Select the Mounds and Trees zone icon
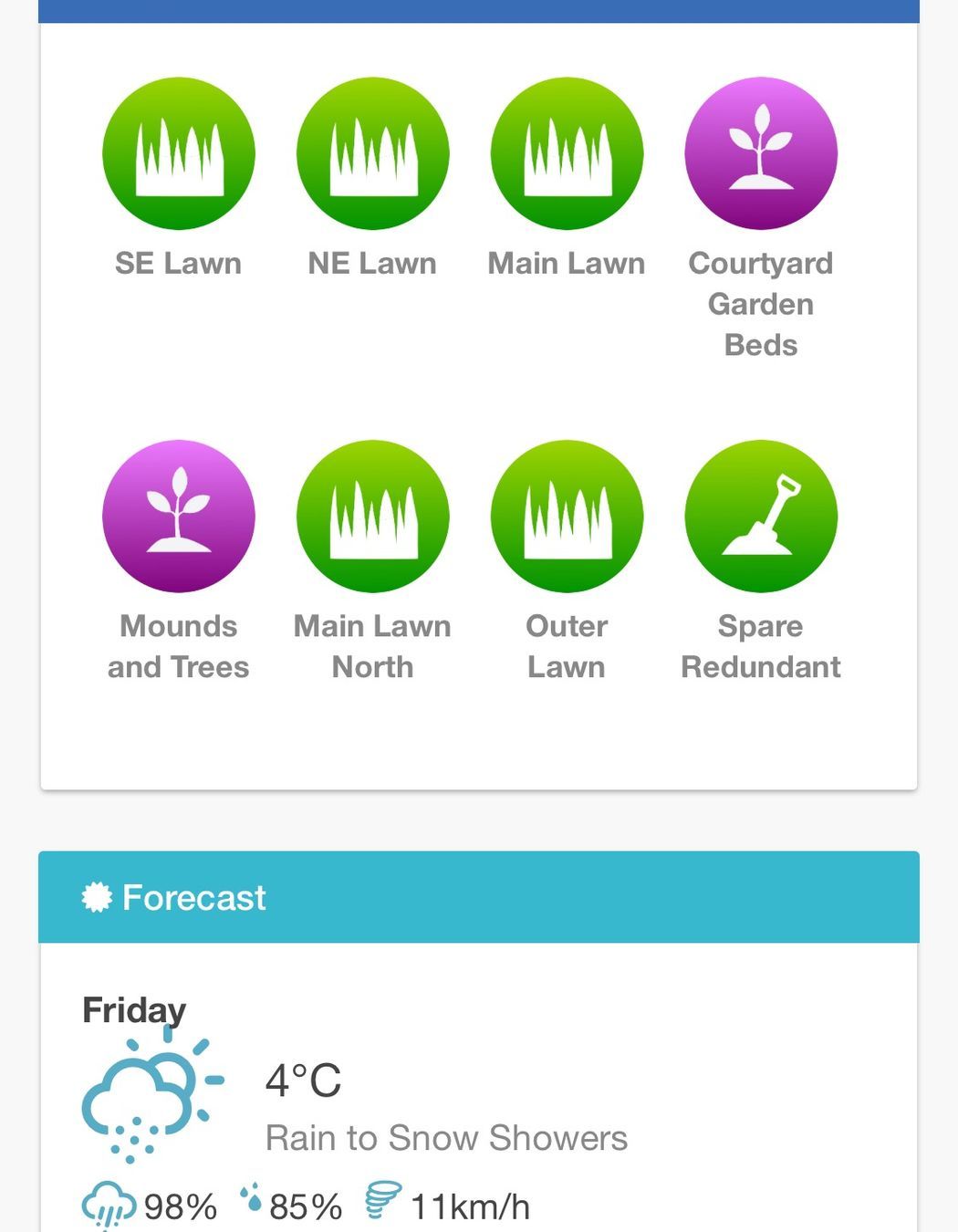Screen dimensions: 958x1232 tap(179, 517)
